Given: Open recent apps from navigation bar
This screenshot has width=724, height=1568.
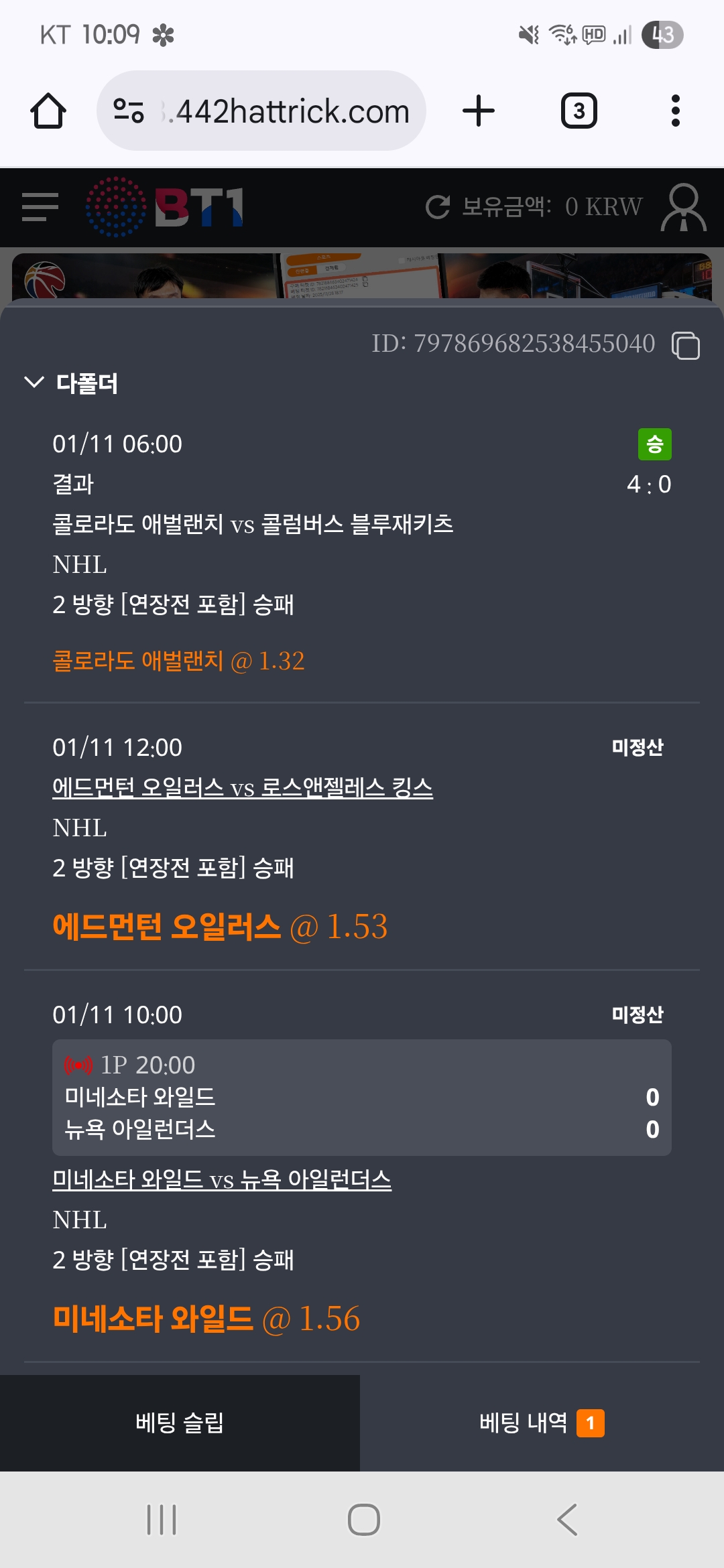Looking at the screenshot, I should 162,1519.
